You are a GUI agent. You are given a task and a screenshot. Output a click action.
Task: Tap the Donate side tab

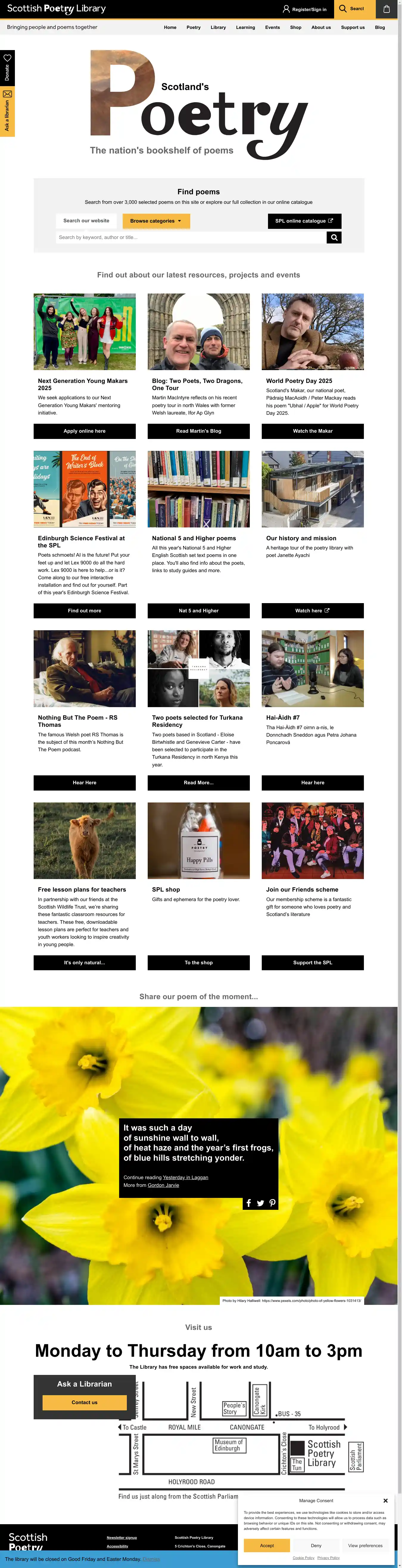click(7, 68)
